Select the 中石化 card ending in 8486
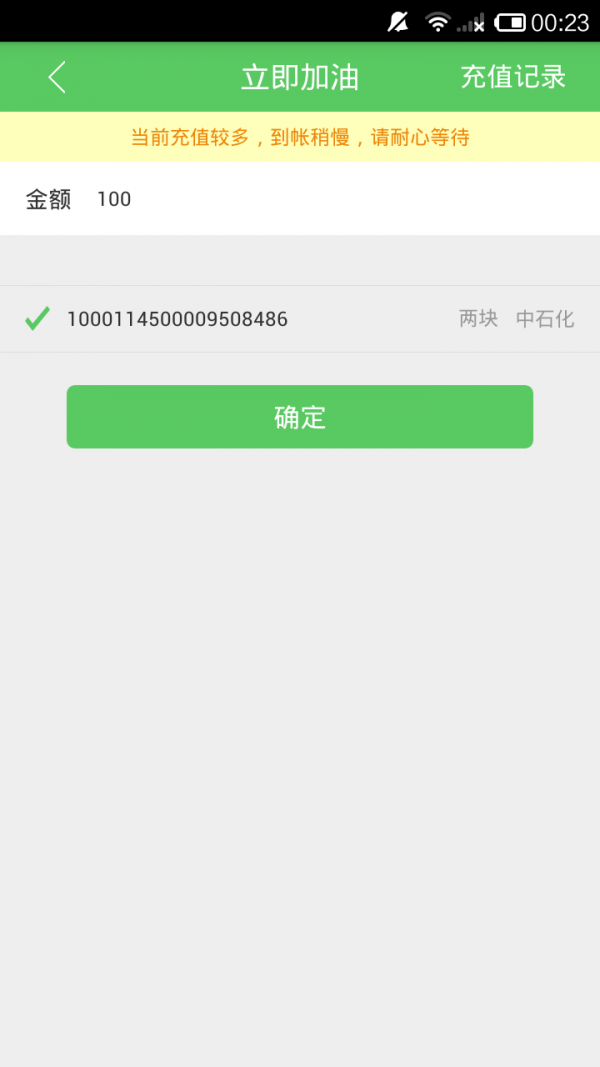The image size is (600, 1067). (x=300, y=318)
